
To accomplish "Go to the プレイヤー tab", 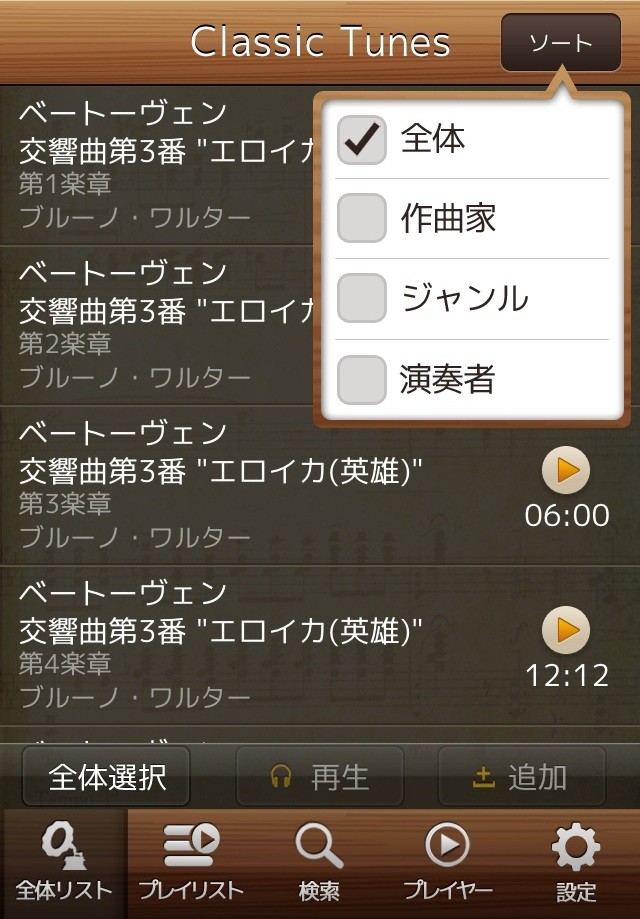I will (448, 864).
